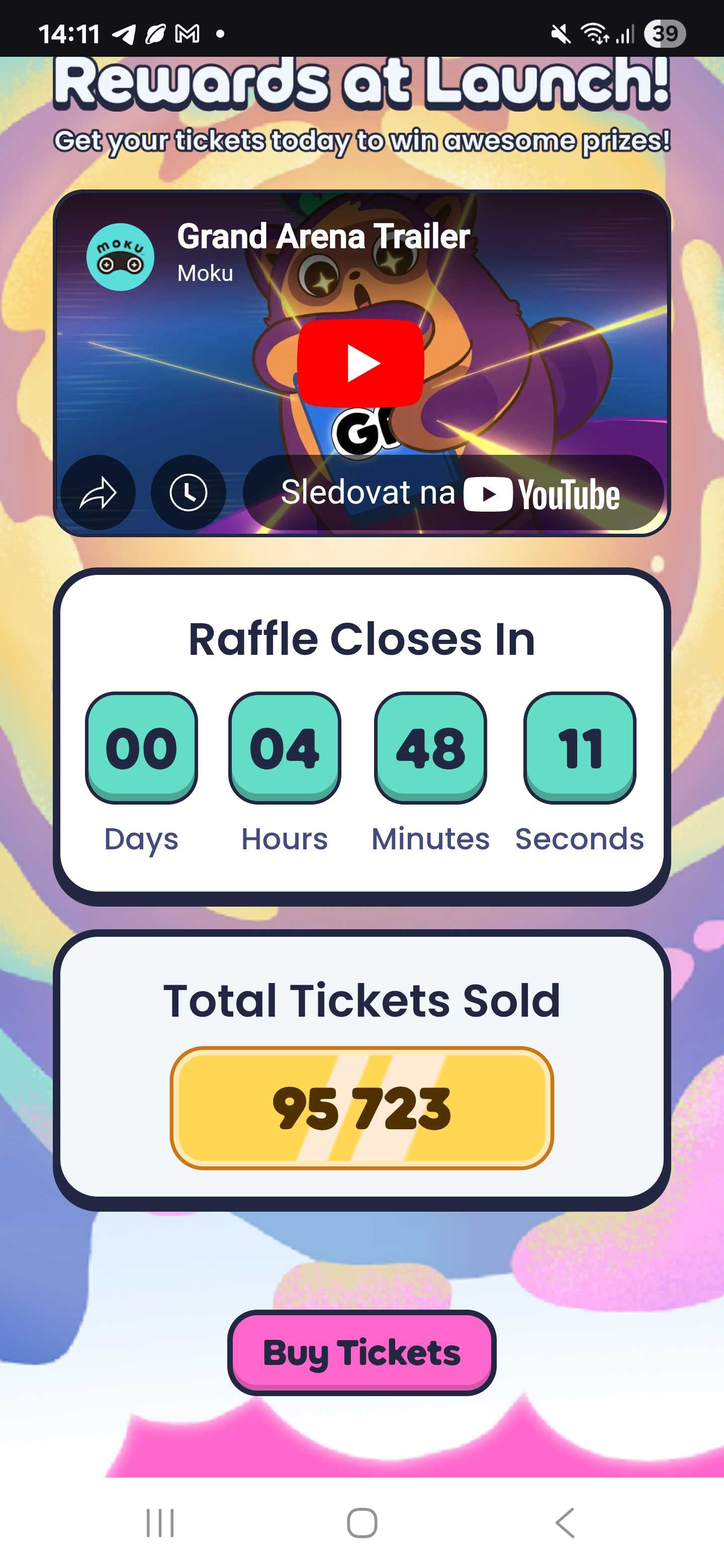724x1568 pixels.
Task: Open the Moku channel avatar
Action: click(x=120, y=257)
